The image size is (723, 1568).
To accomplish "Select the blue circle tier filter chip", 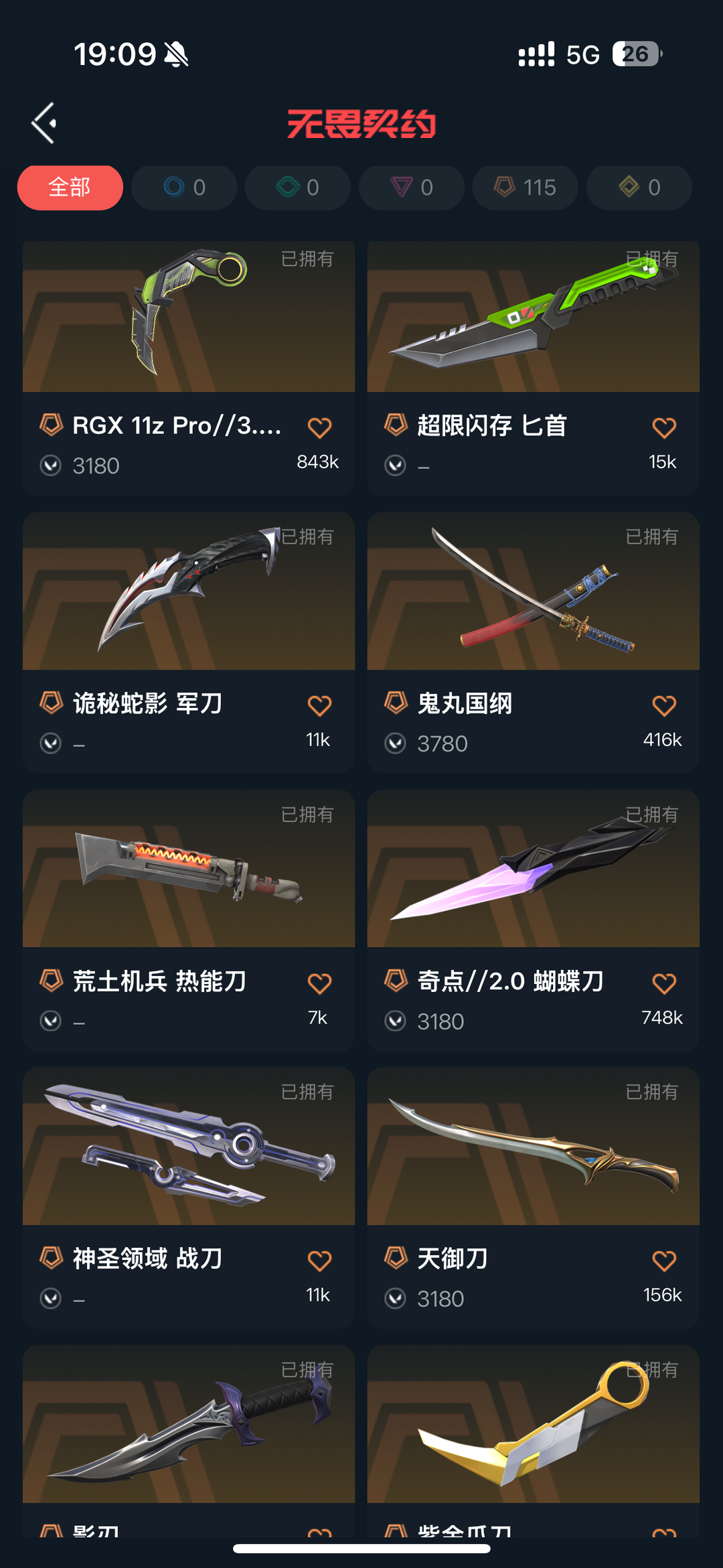I will point(184,188).
